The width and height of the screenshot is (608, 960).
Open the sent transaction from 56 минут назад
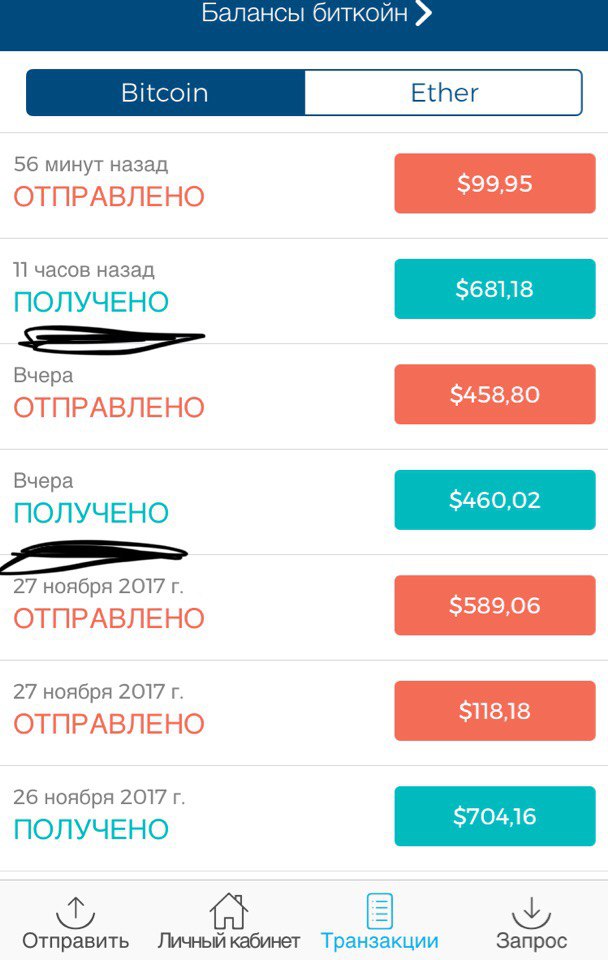pyautogui.click(x=200, y=184)
